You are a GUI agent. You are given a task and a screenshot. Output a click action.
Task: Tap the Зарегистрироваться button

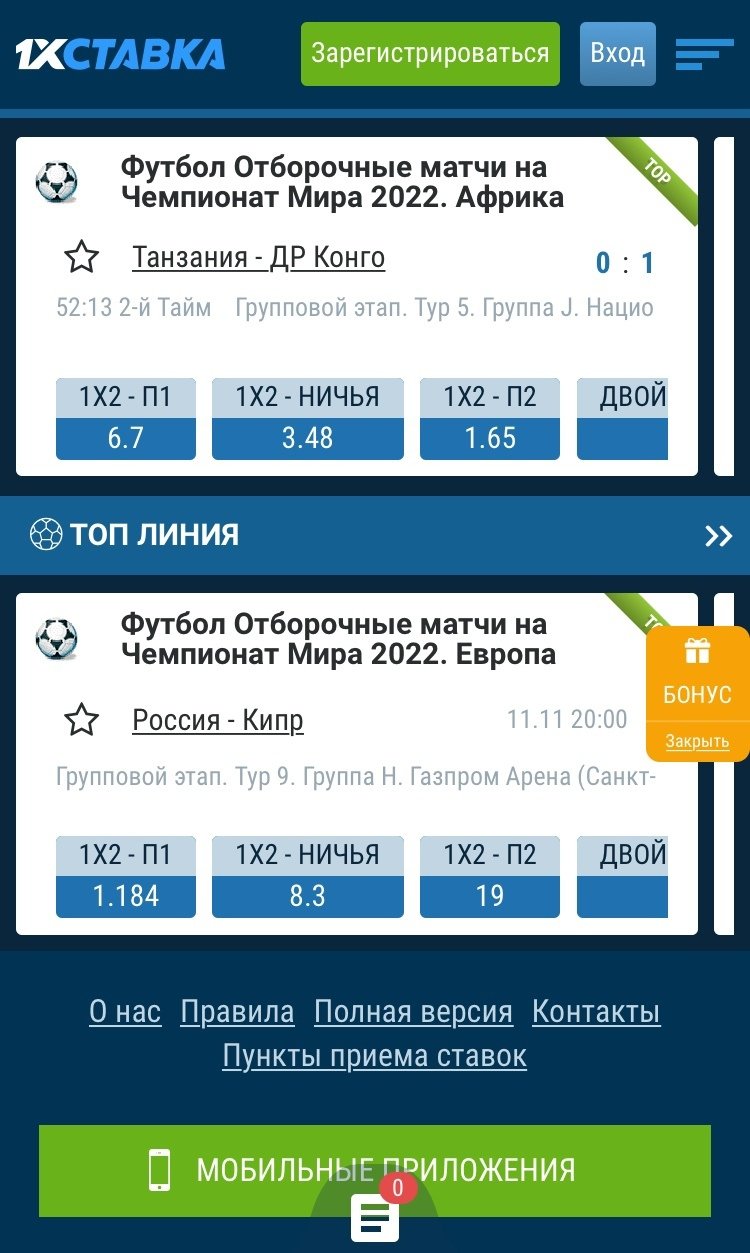pos(430,53)
